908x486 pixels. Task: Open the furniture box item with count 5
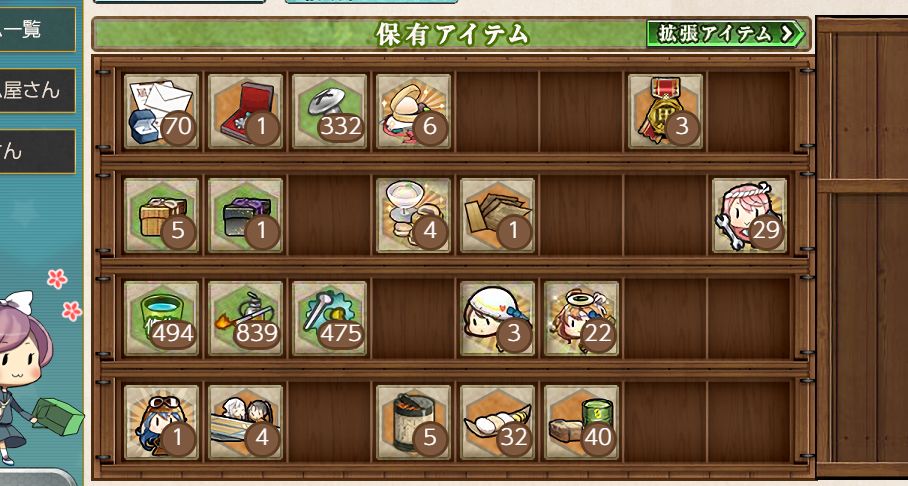(162, 215)
